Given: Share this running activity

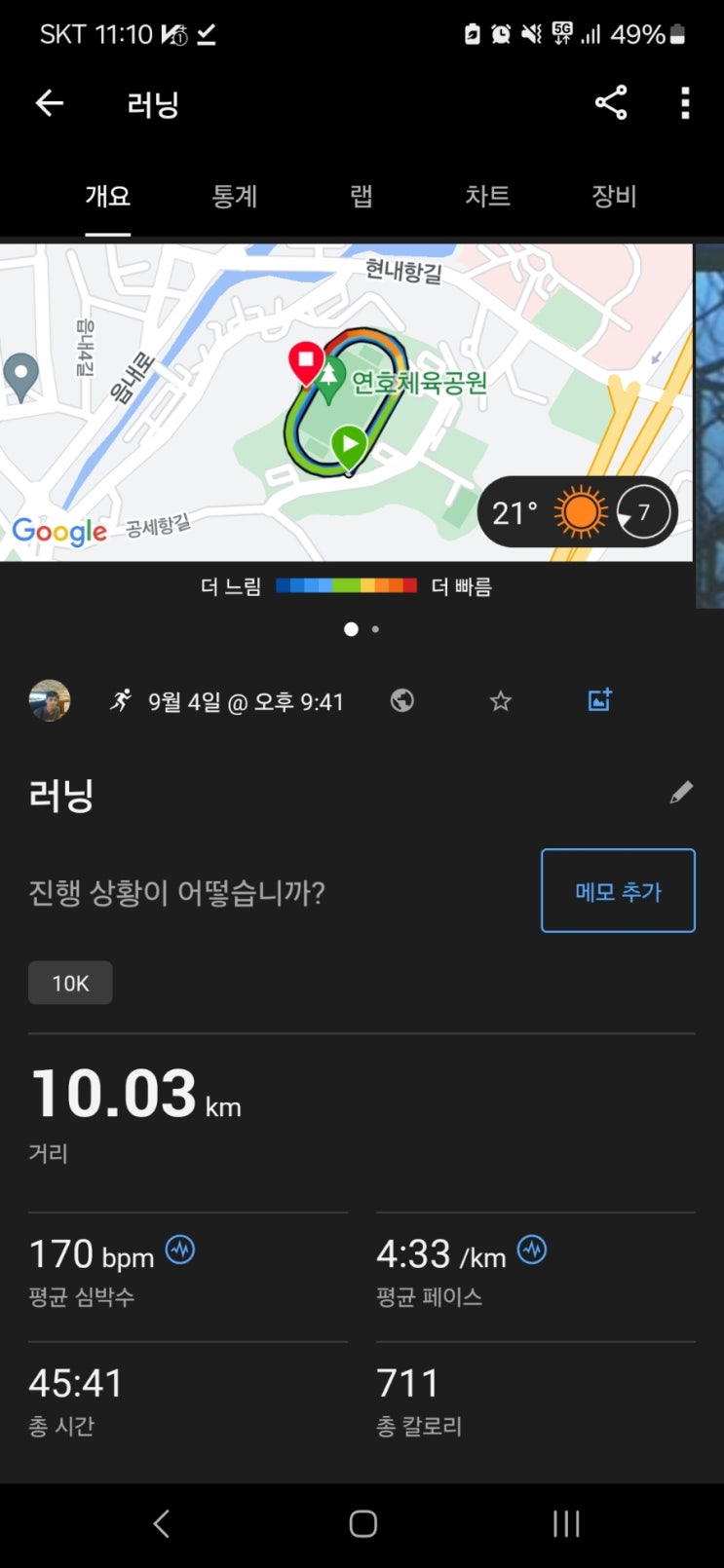Looking at the screenshot, I should (x=611, y=103).
